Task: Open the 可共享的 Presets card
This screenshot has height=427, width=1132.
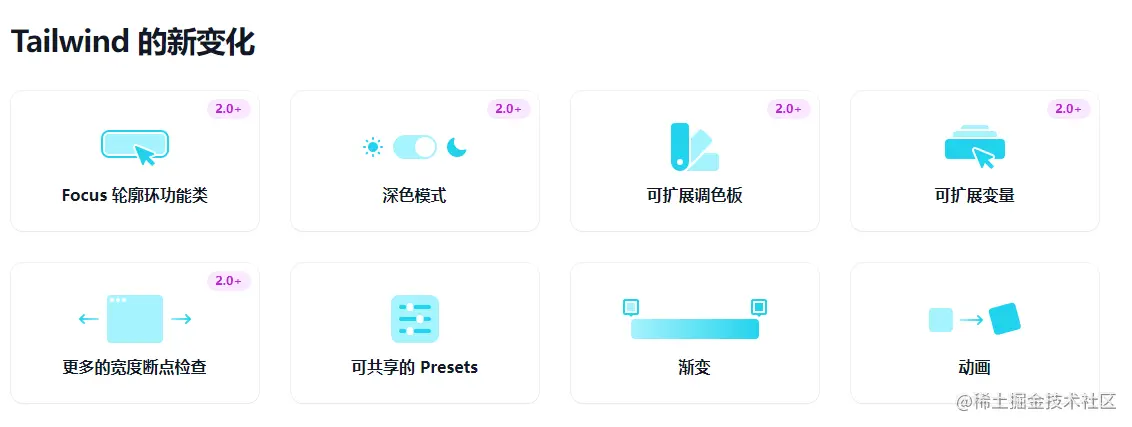Action: pos(414,334)
